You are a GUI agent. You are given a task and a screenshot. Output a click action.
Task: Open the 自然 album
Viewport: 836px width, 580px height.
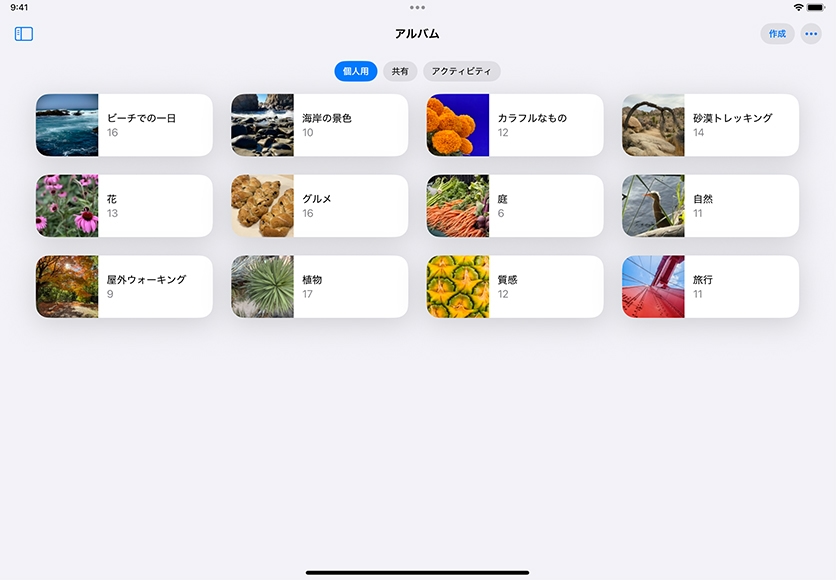(x=710, y=206)
